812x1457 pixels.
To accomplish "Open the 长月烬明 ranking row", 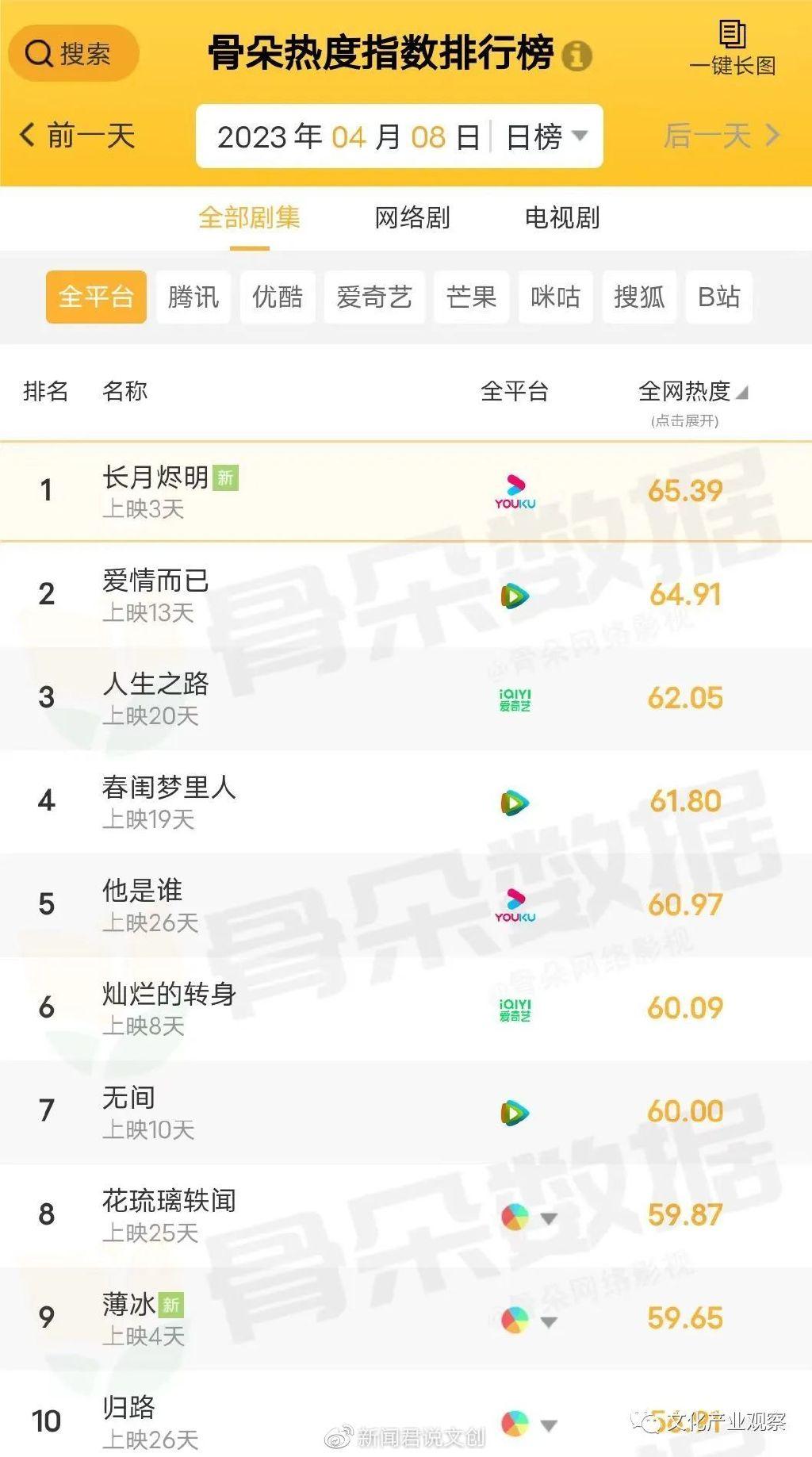I will [x=406, y=492].
